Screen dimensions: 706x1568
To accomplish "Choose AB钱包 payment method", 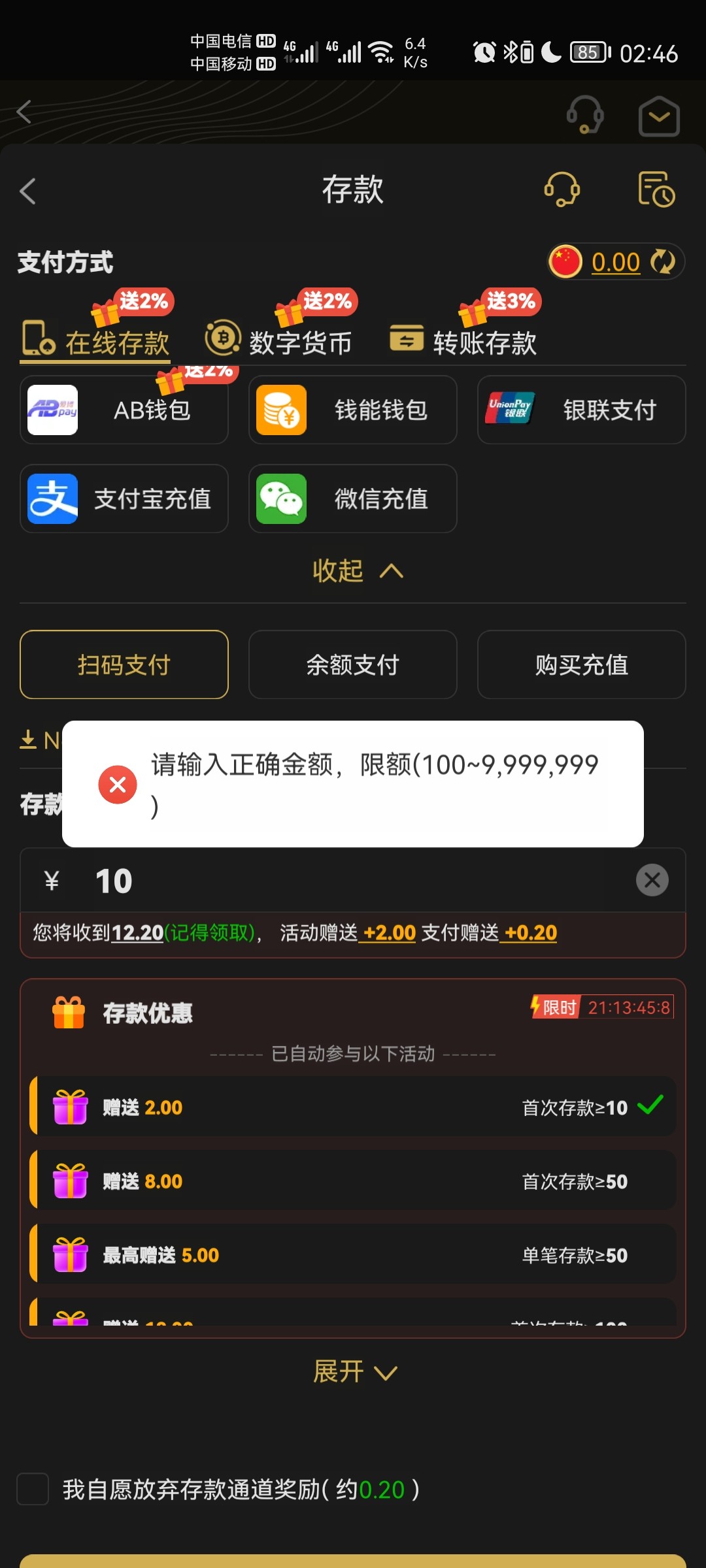I will [x=124, y=410].
